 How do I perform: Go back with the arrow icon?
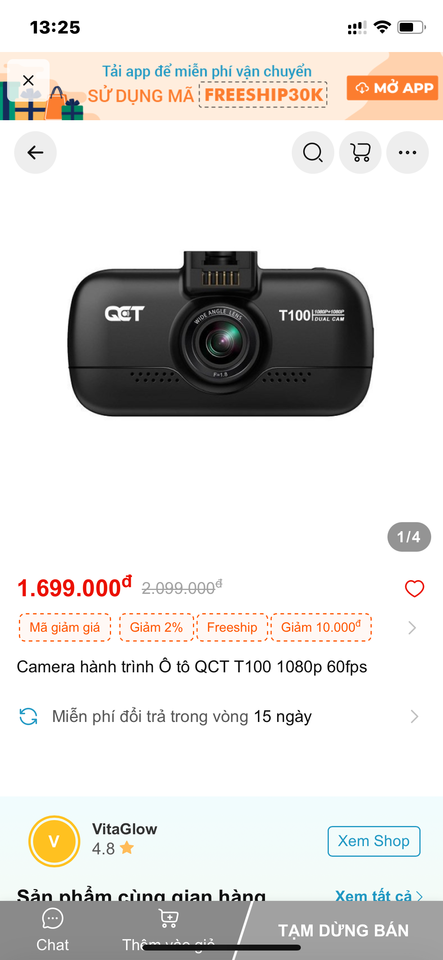[x=35, y=152]
